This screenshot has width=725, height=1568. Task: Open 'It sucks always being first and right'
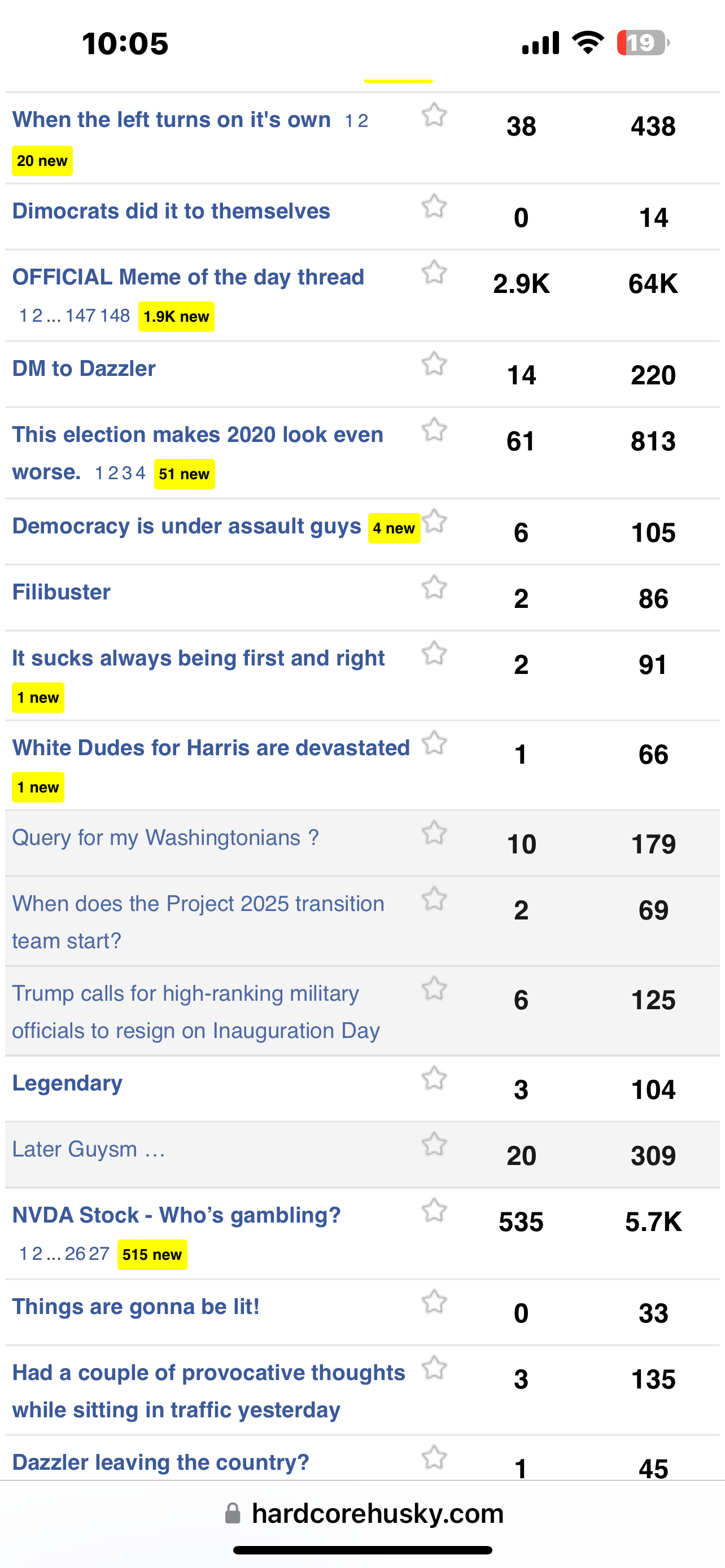click(x=198, y=659)
